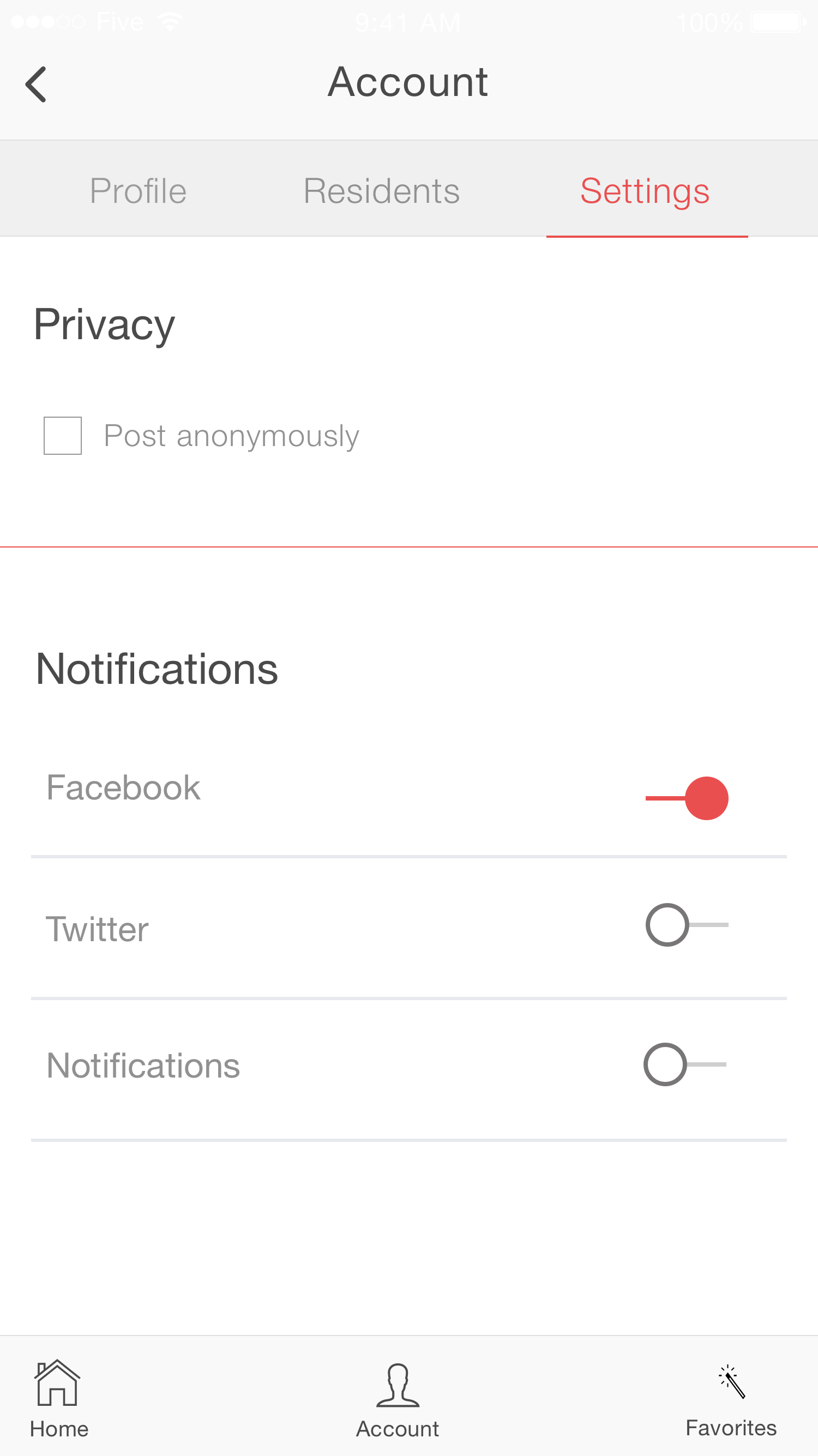The image size is (818, 1456).
Task: Select the Settings tab
Action: click(645, 190)
